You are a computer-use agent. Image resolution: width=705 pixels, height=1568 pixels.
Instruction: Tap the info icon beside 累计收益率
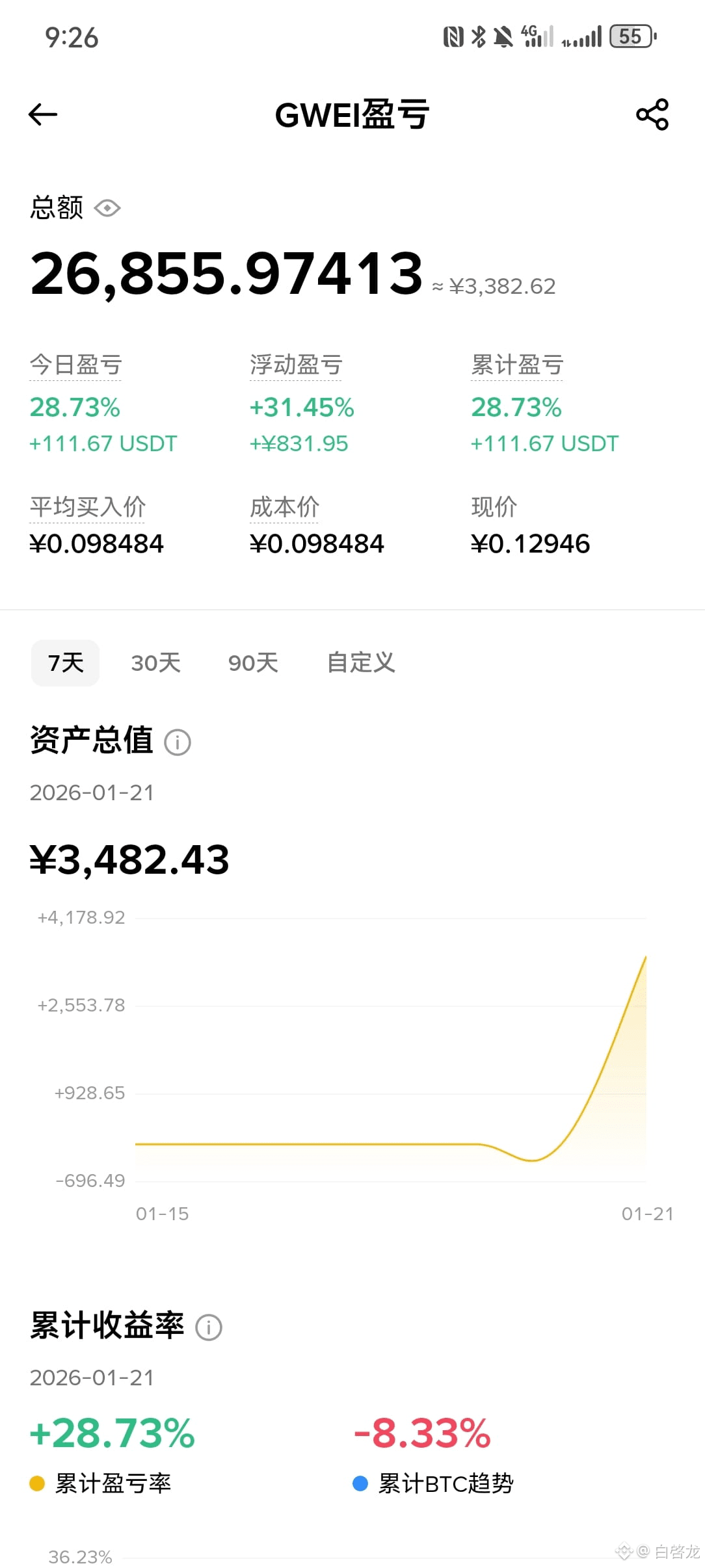click(209, 1326)
